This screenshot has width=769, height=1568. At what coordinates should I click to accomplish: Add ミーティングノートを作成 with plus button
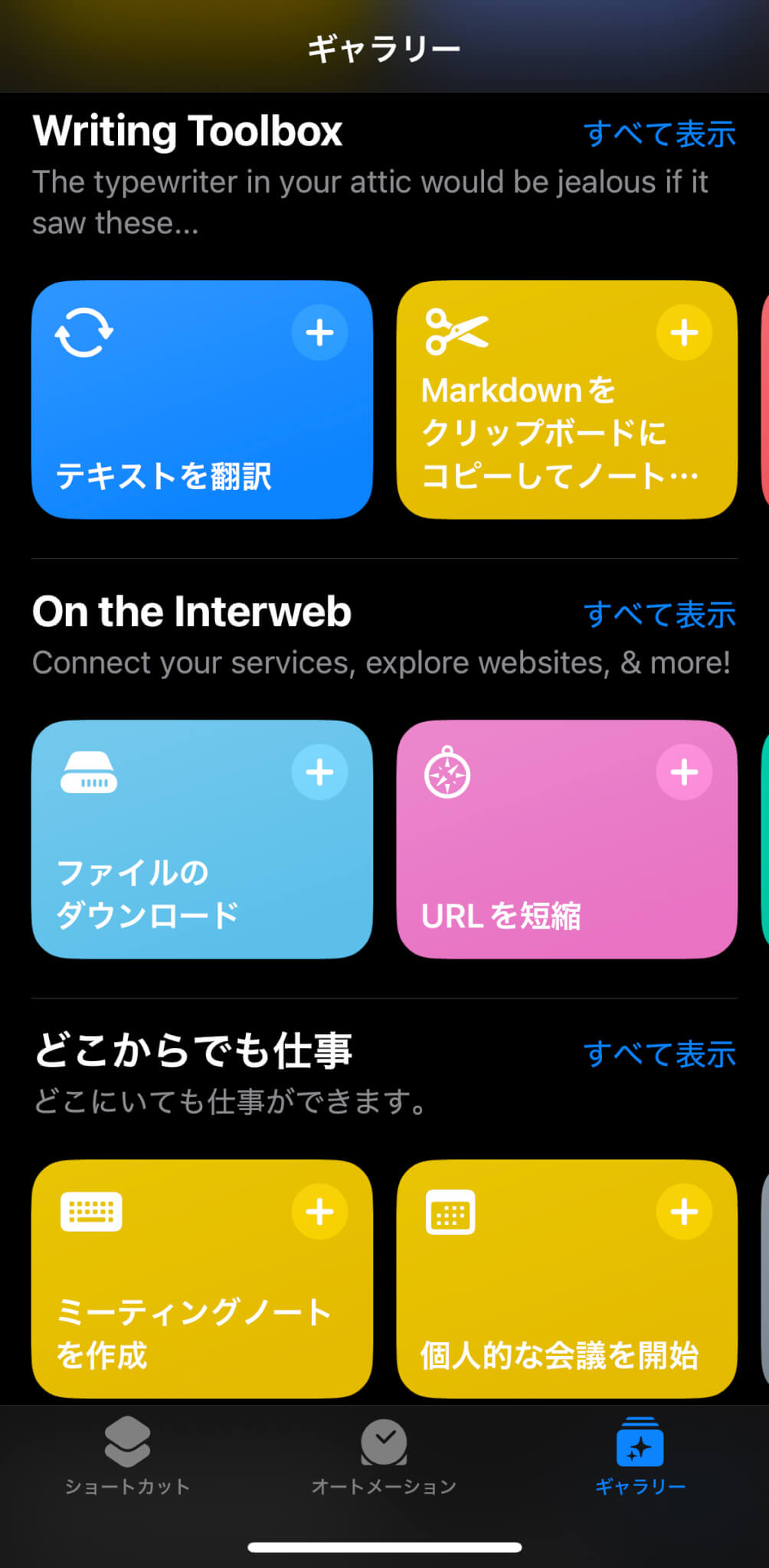tap(319, 1211)
